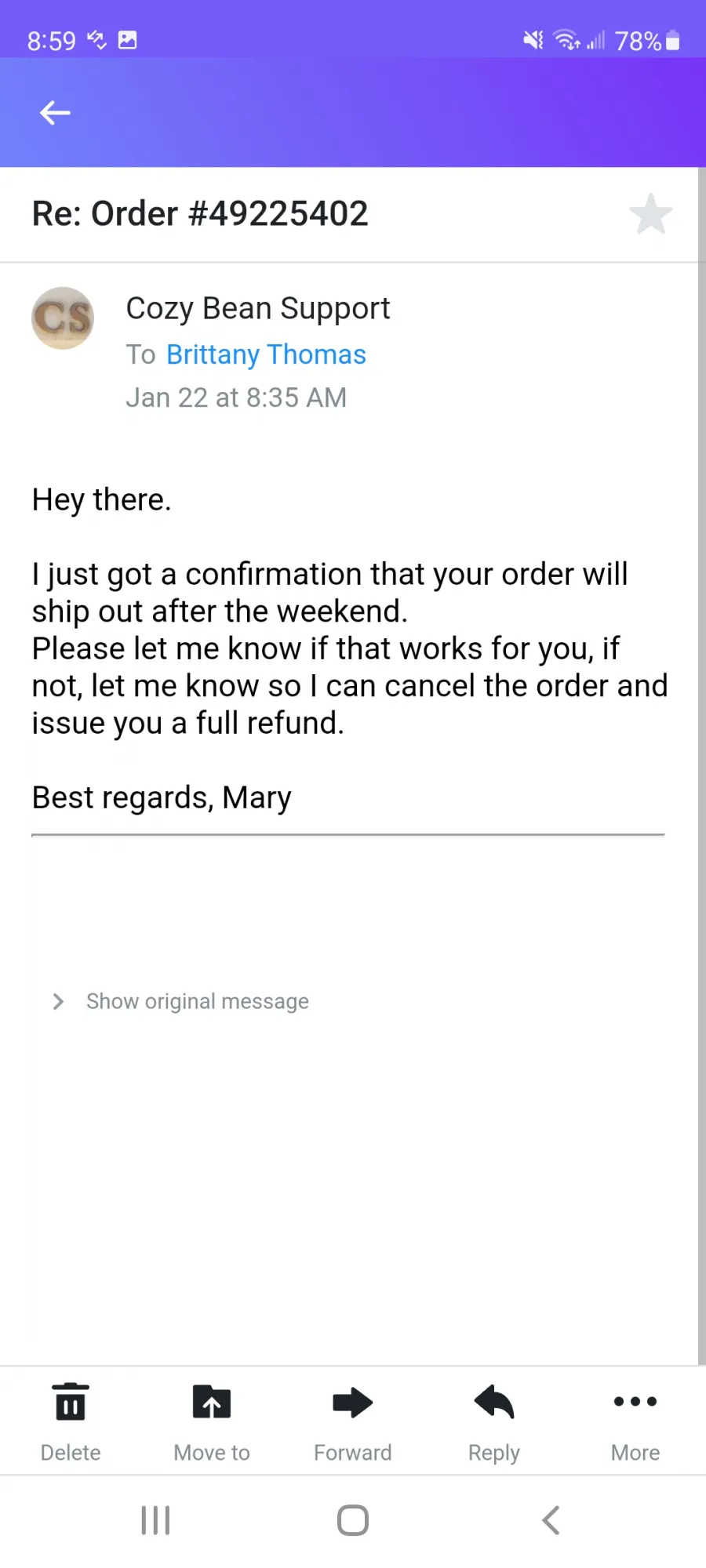Go to the system home screen
The height and width of the screenshot is (1568, 706).
tap(353, 1520)
